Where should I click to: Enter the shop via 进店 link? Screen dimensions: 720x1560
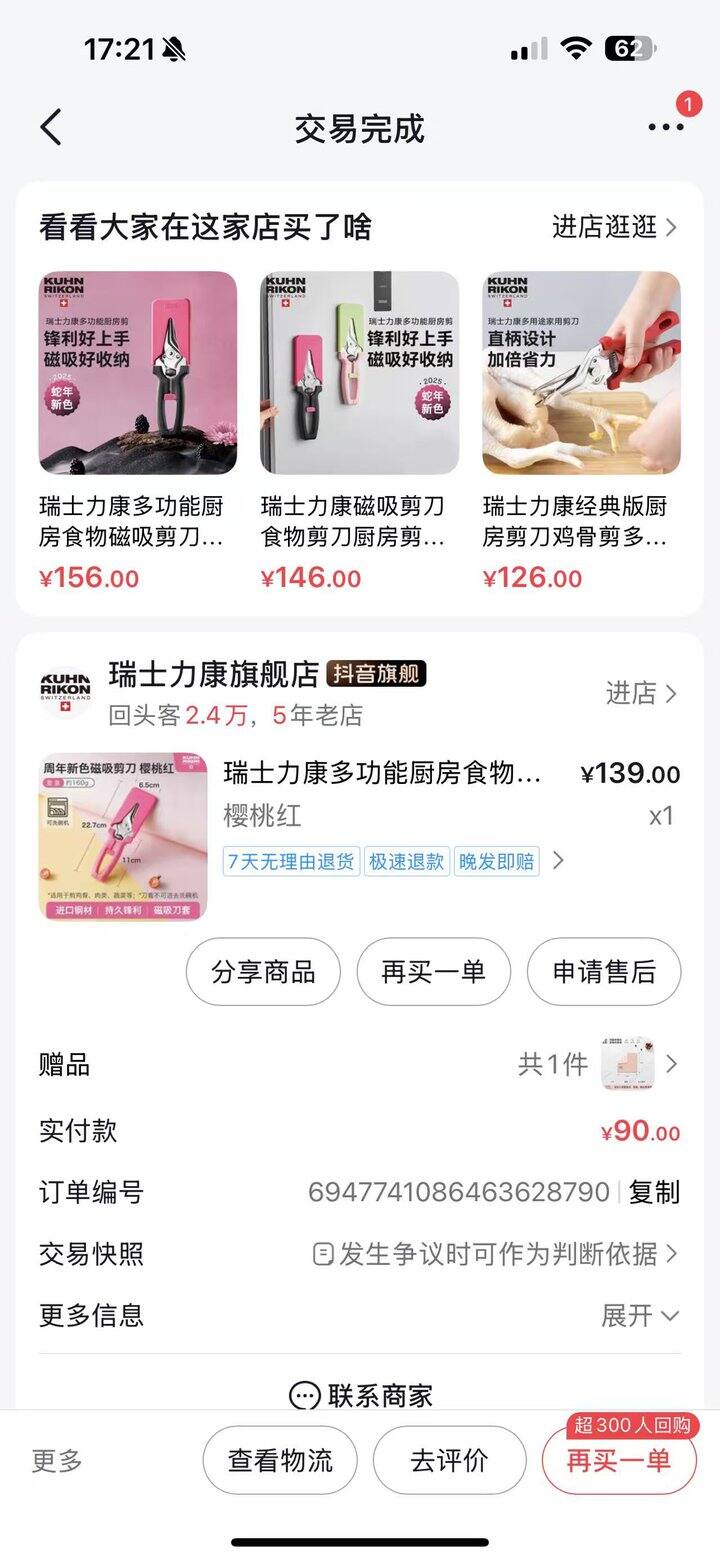[x=641, y=692]
